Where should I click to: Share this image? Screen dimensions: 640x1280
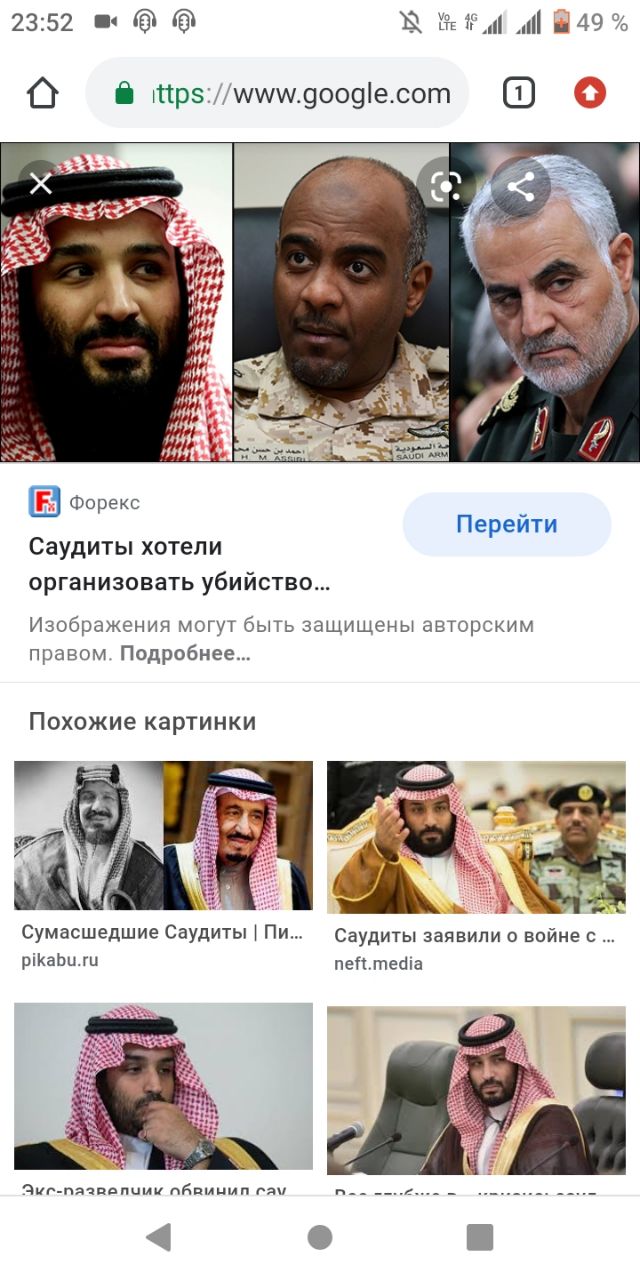pyautogui.click(x=521, y=186)
